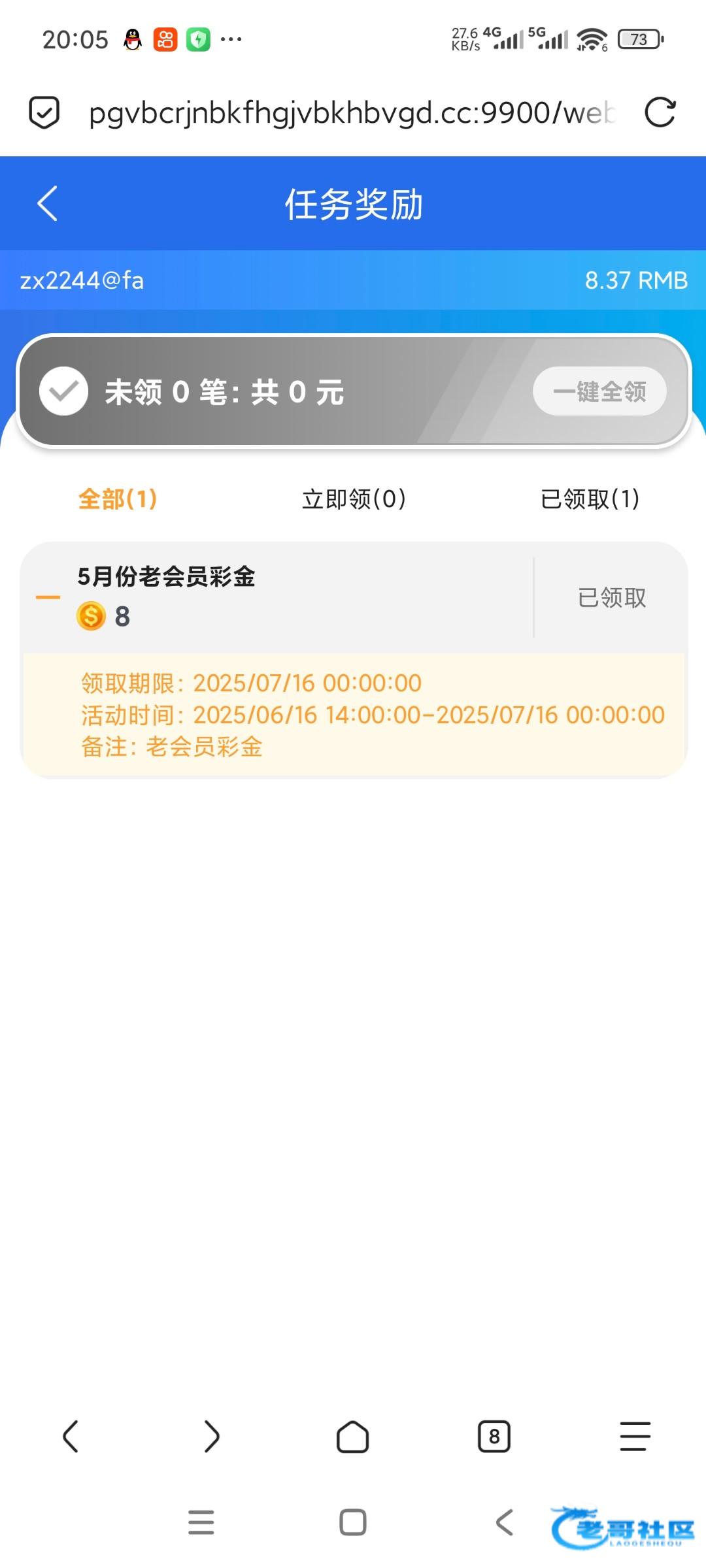Go to the browser's previous page
This screenshot has width=706, height=1568.
[x=71, y=1436]
